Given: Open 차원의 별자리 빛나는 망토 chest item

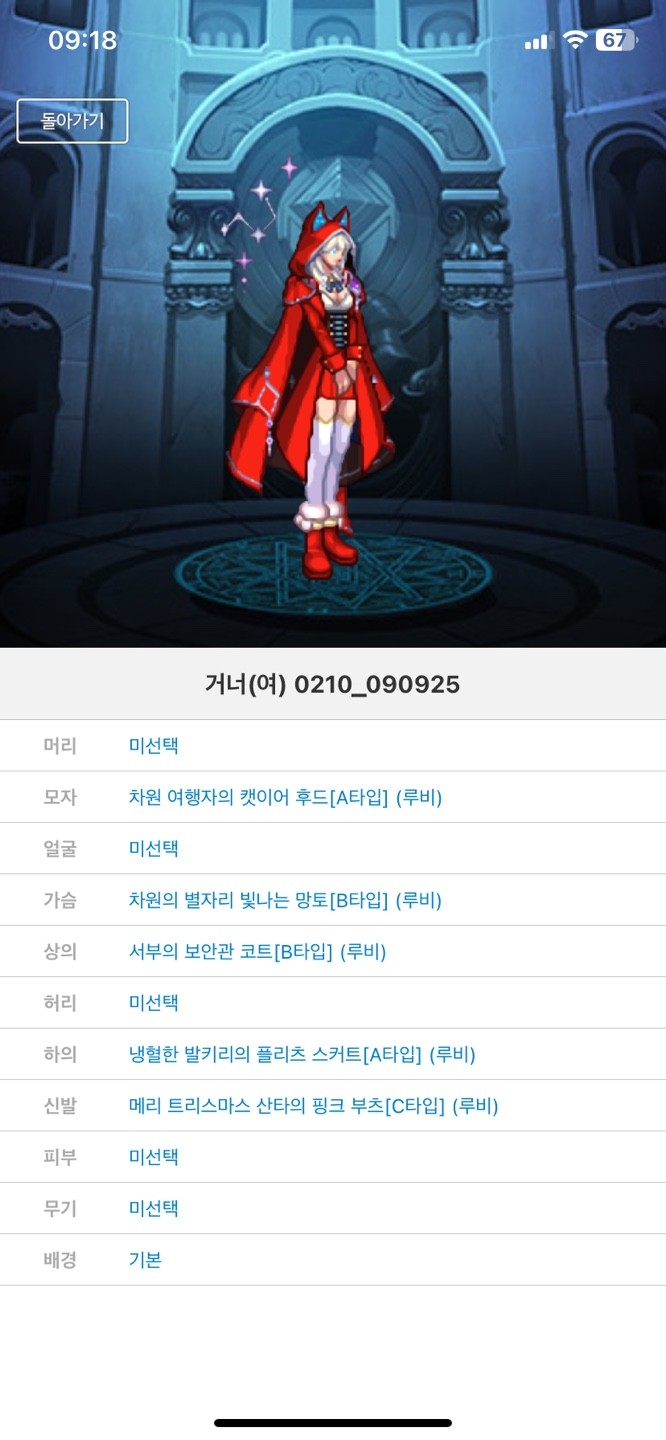Looking at the screenshot, I should pyautogui.click(x=285, y=900).
